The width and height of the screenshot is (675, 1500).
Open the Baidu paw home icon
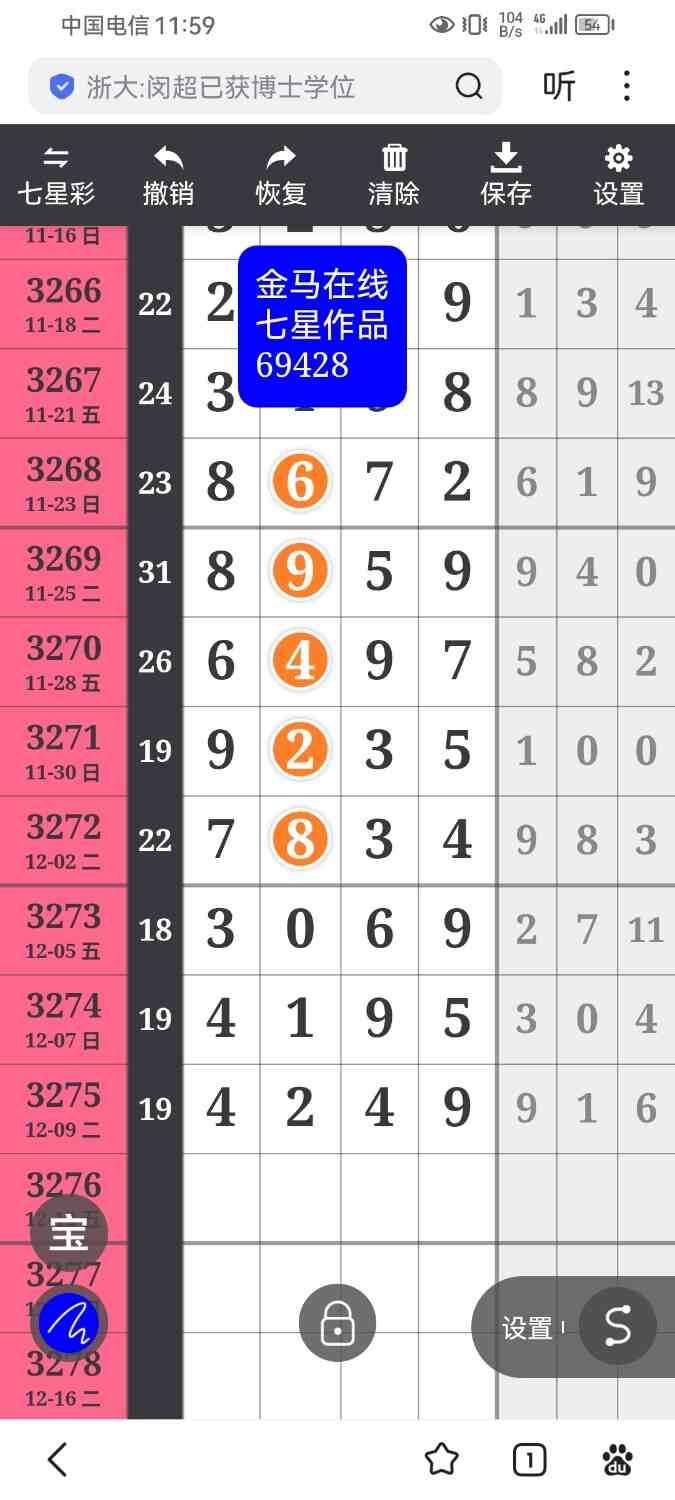(617, 1460)
